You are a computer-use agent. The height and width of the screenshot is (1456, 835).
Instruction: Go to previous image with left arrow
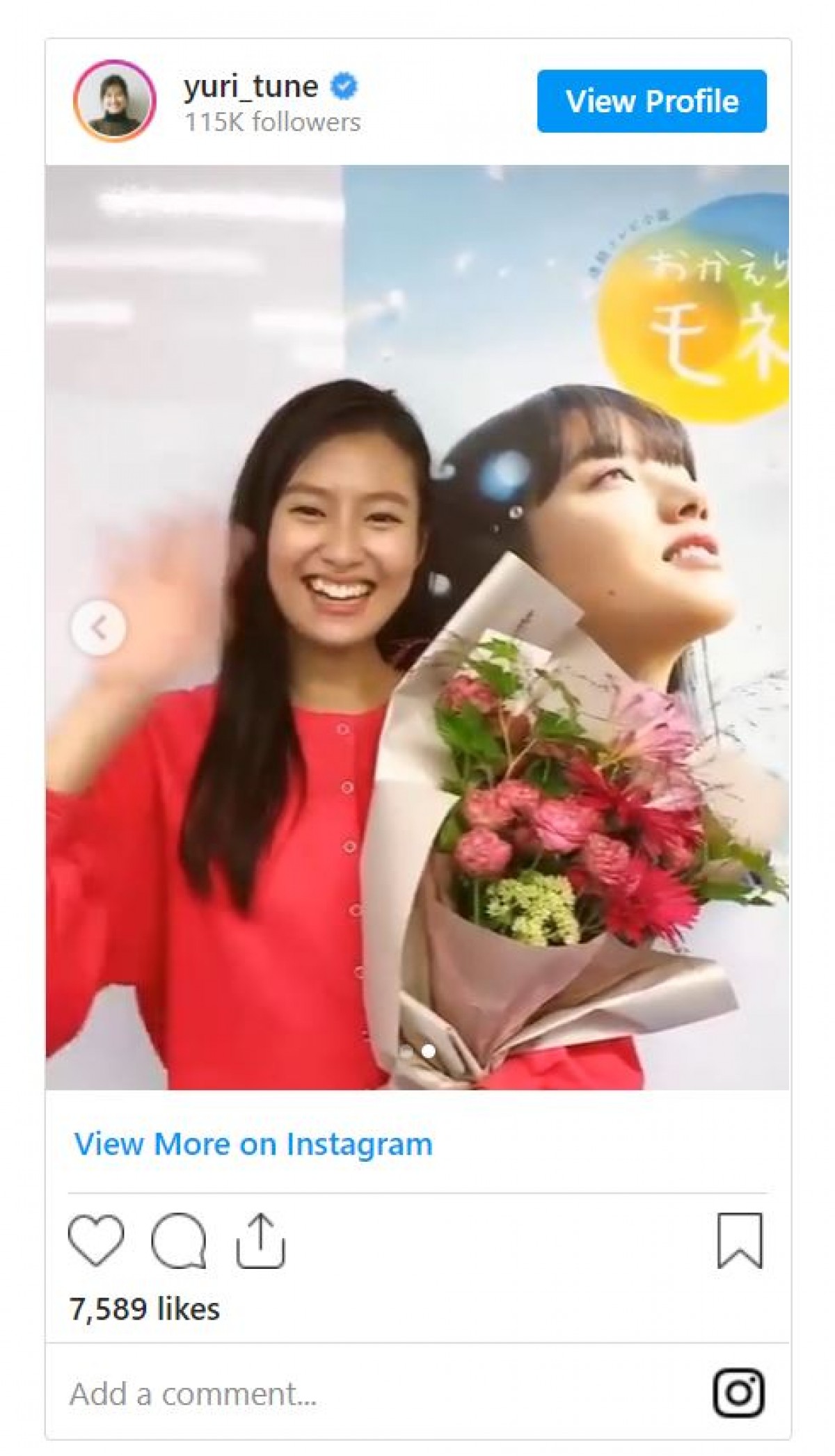tap(98, 628)
